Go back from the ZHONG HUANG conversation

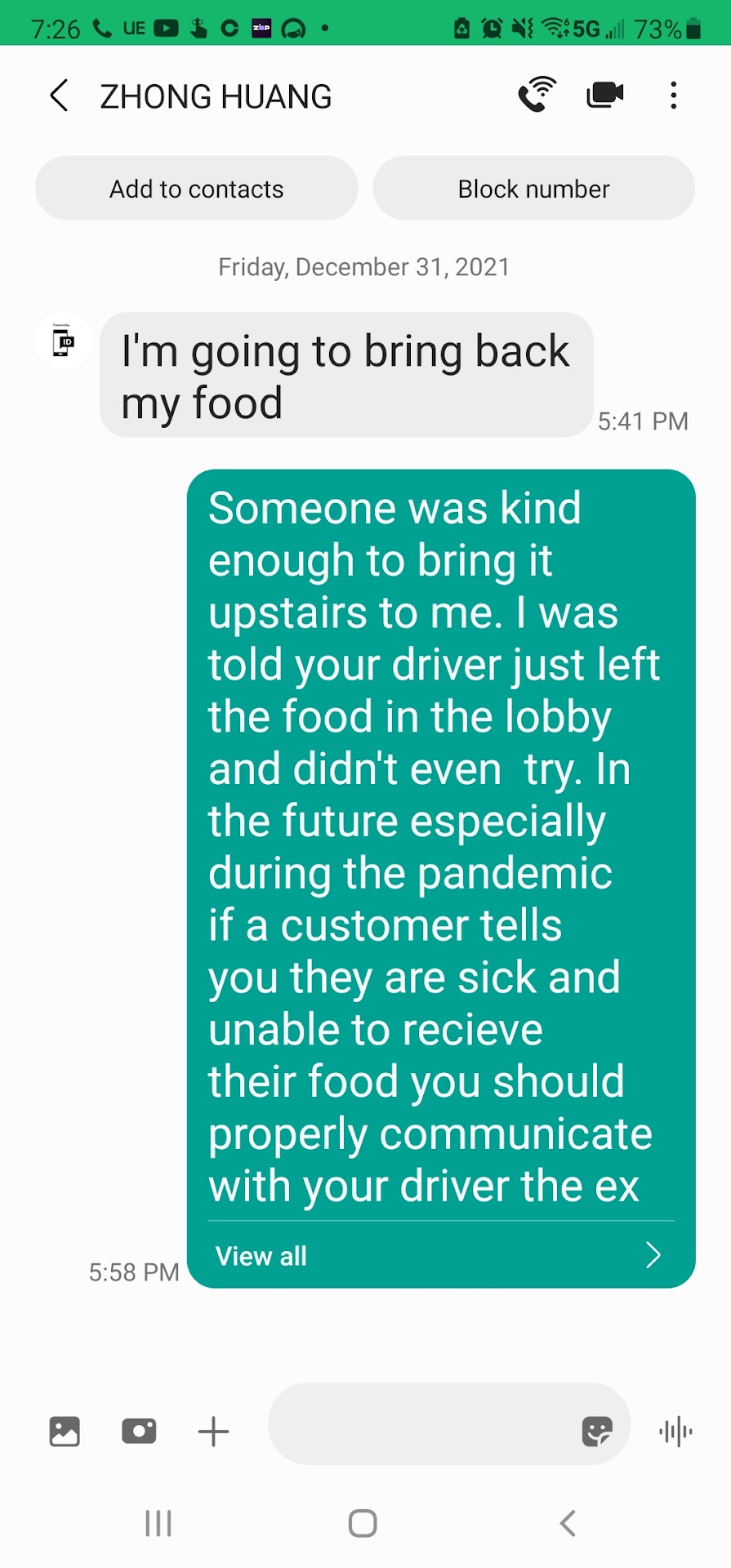[x=59, y=96]
